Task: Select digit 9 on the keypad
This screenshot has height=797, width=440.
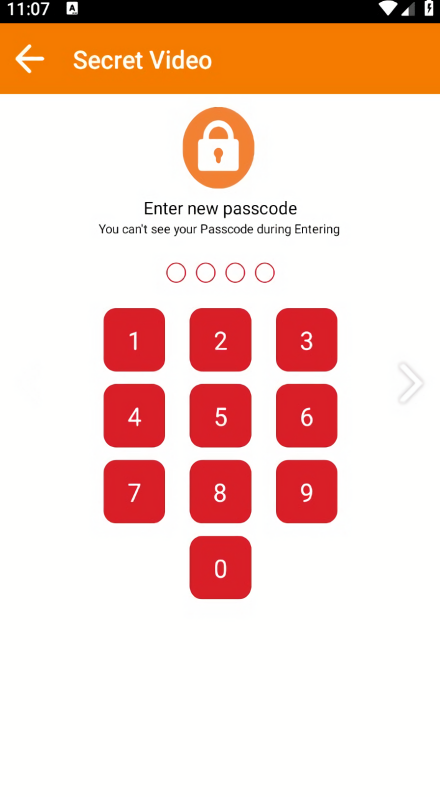Action: coord(306,492)
